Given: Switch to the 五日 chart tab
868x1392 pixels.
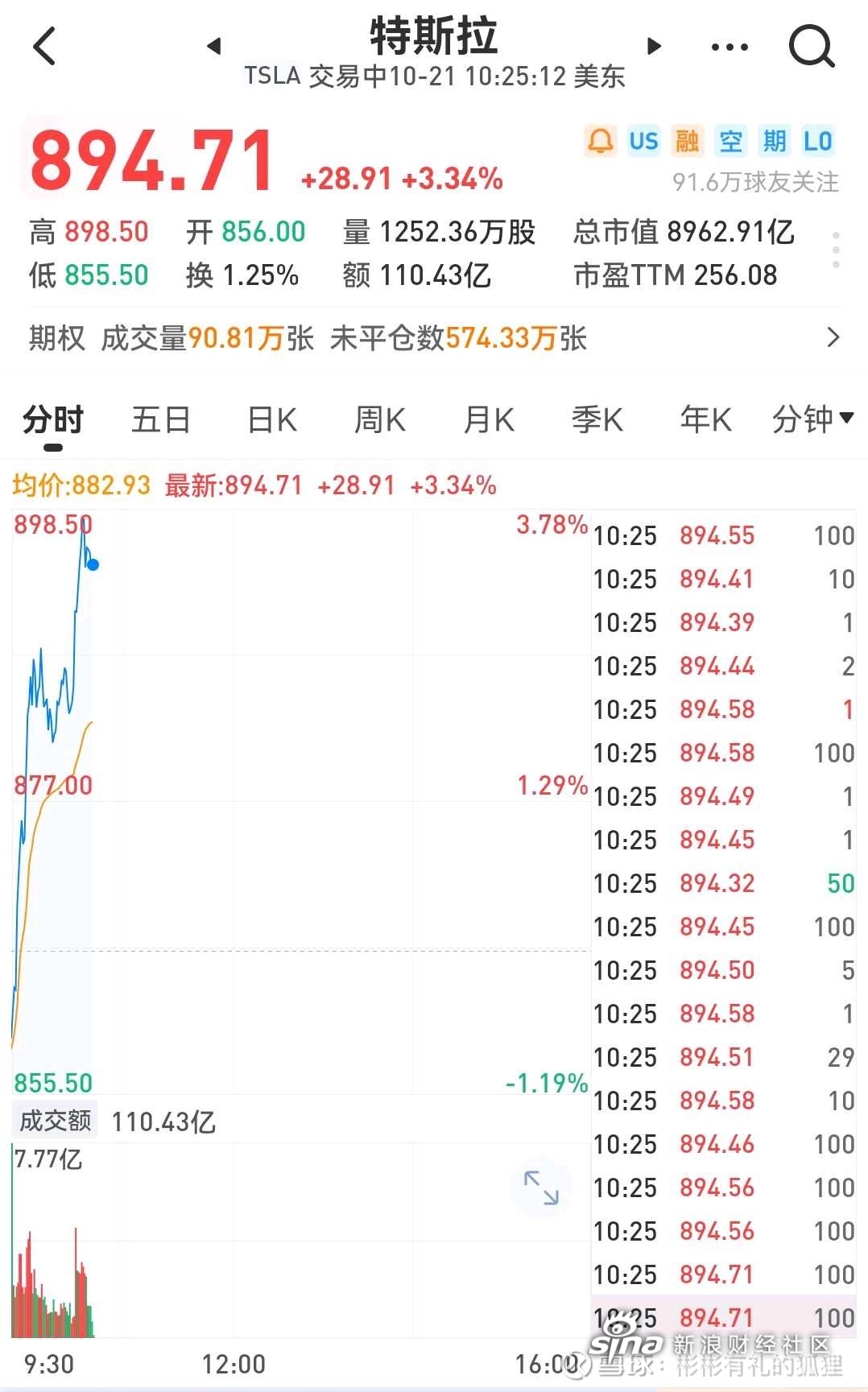Looking at the screenshot, I should (x=161, y=420).
